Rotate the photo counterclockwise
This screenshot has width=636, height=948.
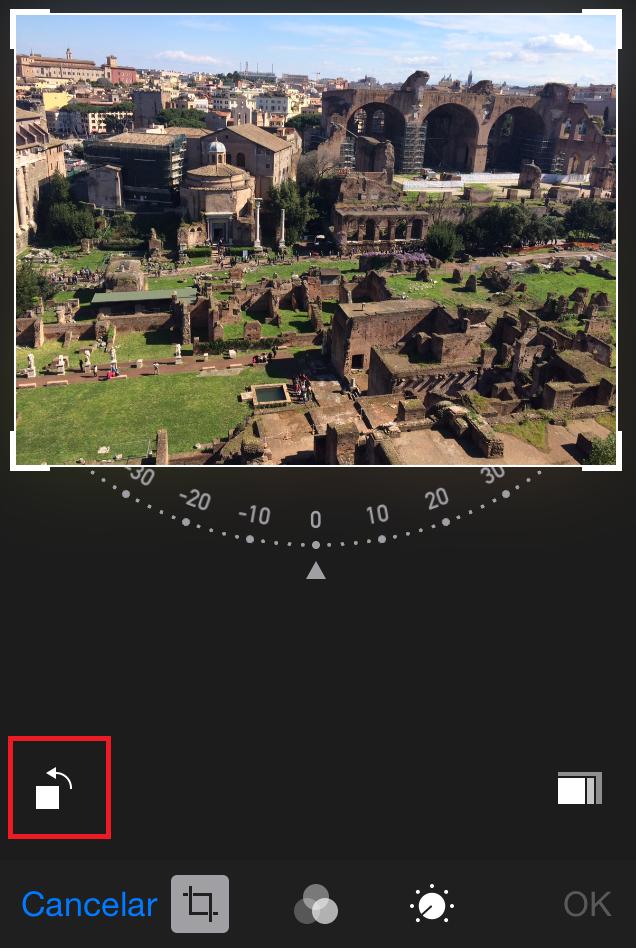pos(55,788)
